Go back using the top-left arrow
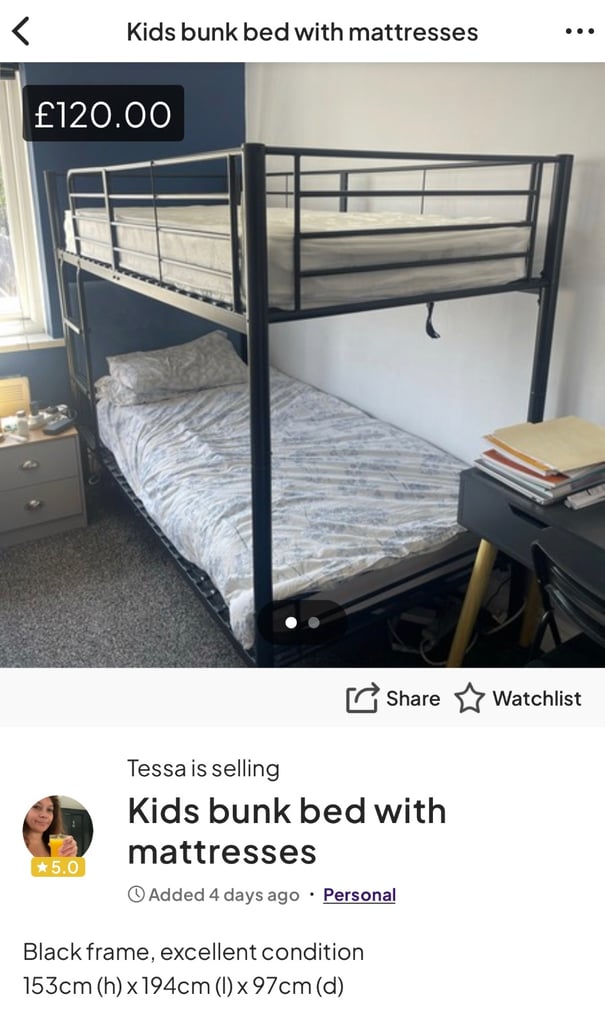 (x=21, y=31)
